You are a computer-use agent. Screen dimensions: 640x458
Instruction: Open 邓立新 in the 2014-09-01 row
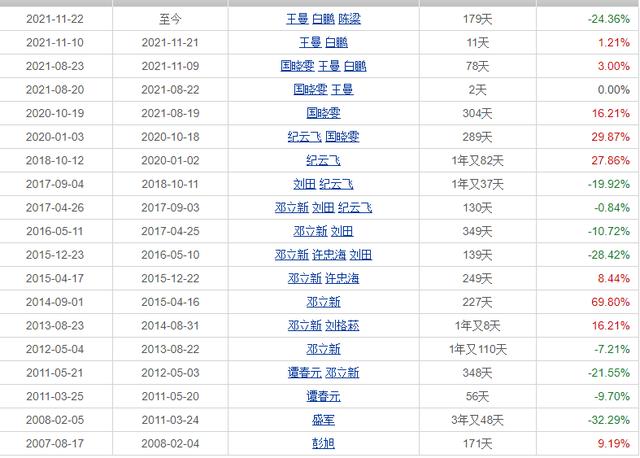coord(323,302)
